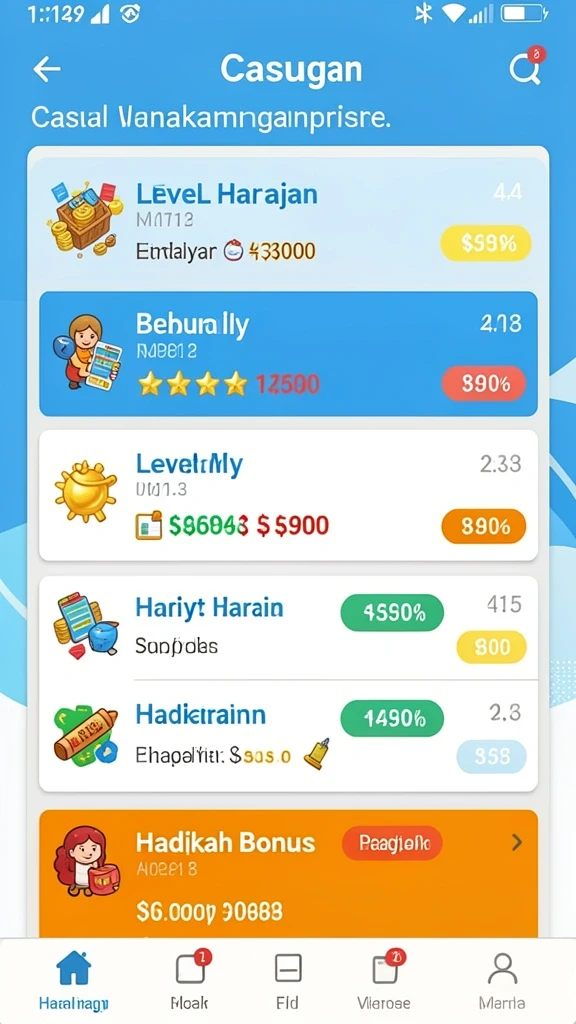The width and height of the screenshot is (576, 1024).
Task: Open the LevelrMy card
Action: point(288,495)
